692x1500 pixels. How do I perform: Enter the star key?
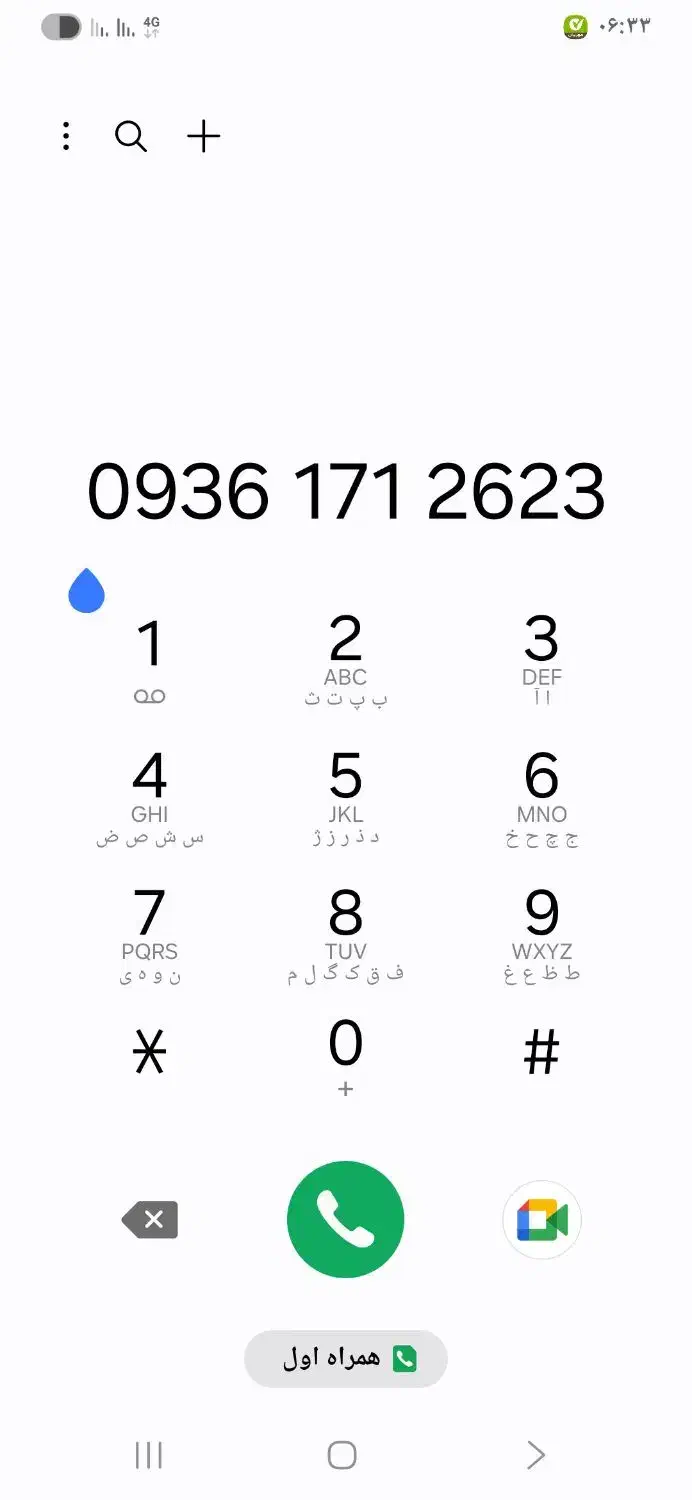click(x=150, y=1053)
